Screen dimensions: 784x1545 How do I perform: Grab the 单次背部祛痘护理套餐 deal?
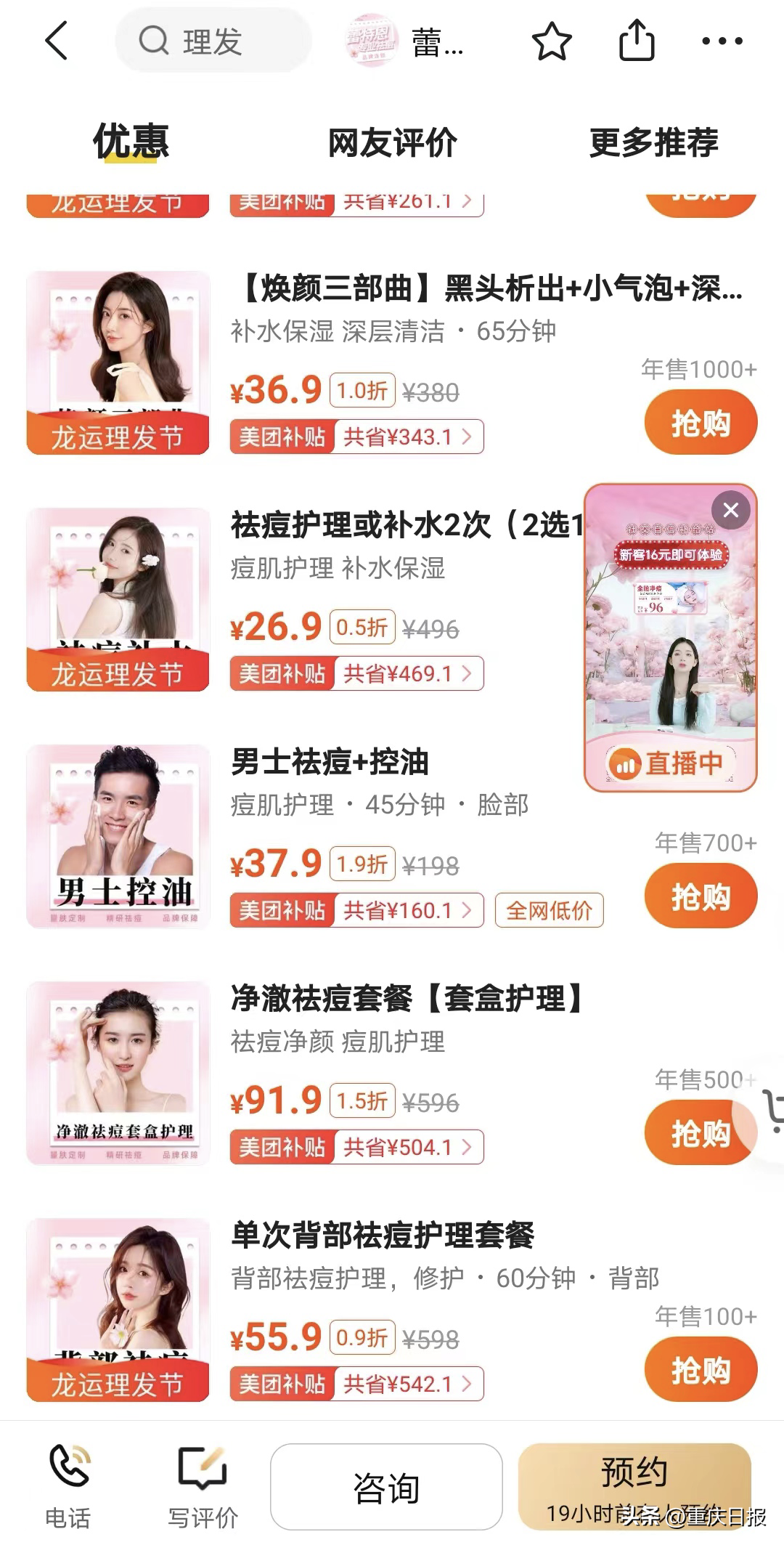(700, 1370)
